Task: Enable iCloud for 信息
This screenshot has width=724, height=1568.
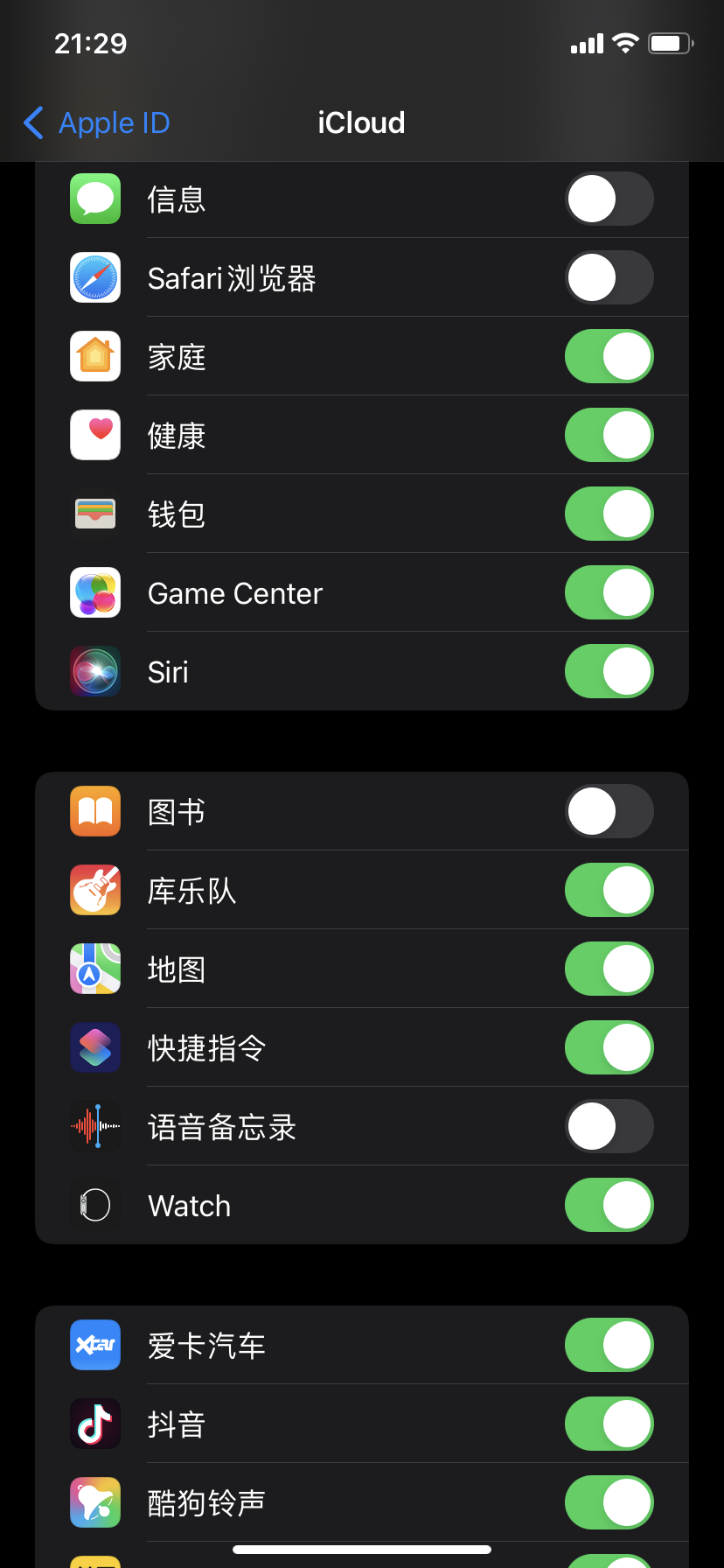Action: [609, 199]
